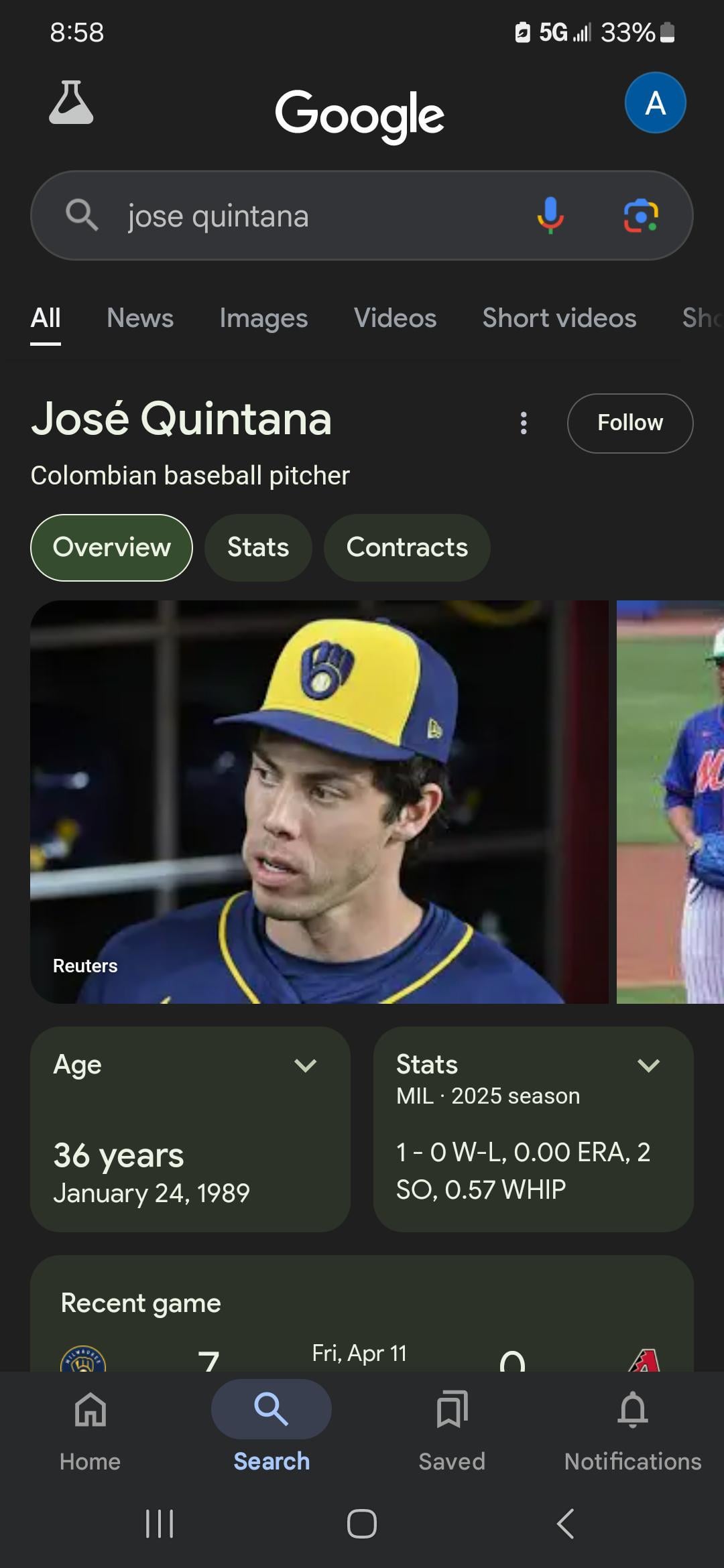Image resolution: width=724 pixels, height=1568 pixels.
Task: Follow José Quintana
Action: click(629, 423)
